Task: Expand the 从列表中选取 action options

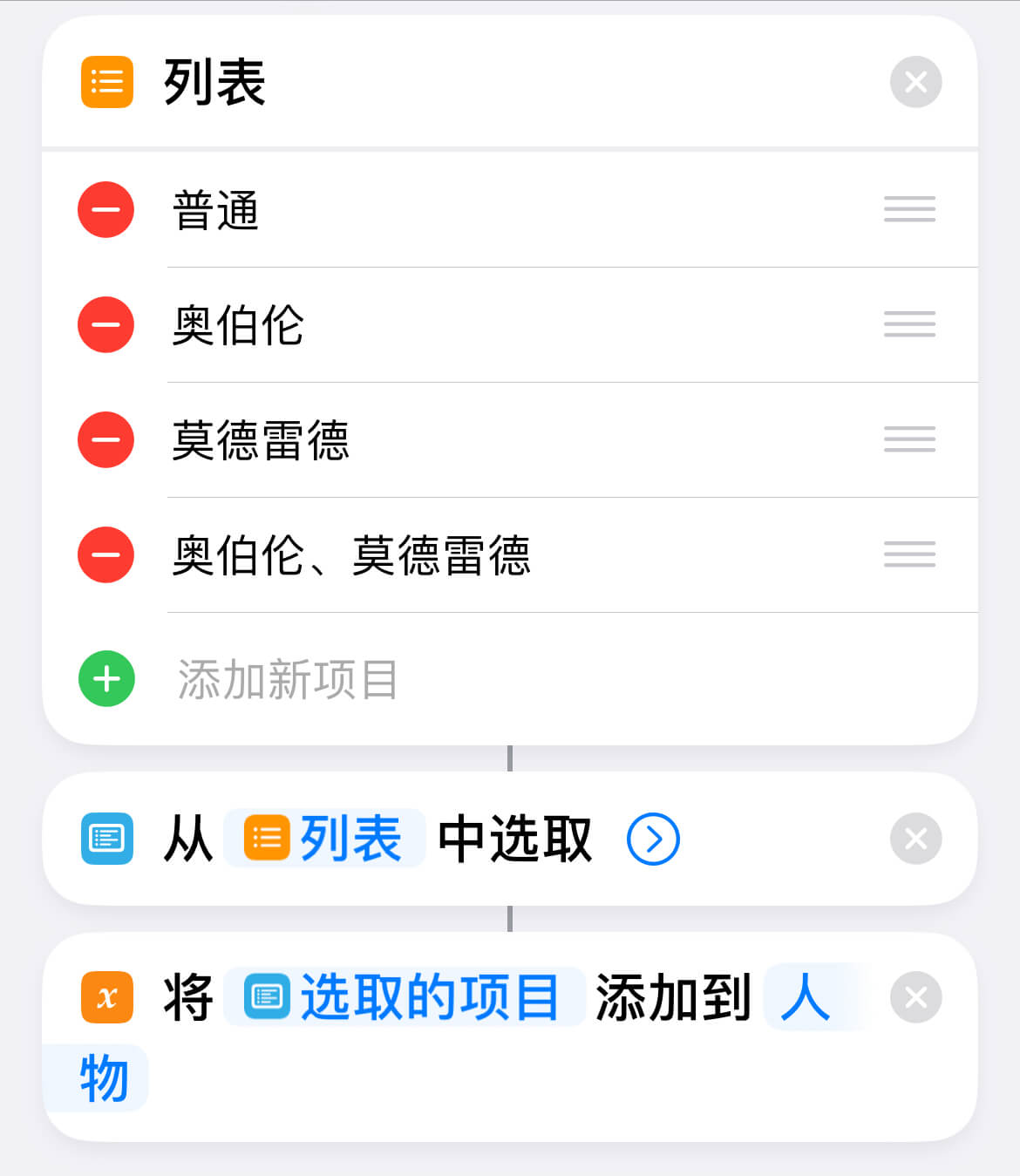Action: [653, 839]
